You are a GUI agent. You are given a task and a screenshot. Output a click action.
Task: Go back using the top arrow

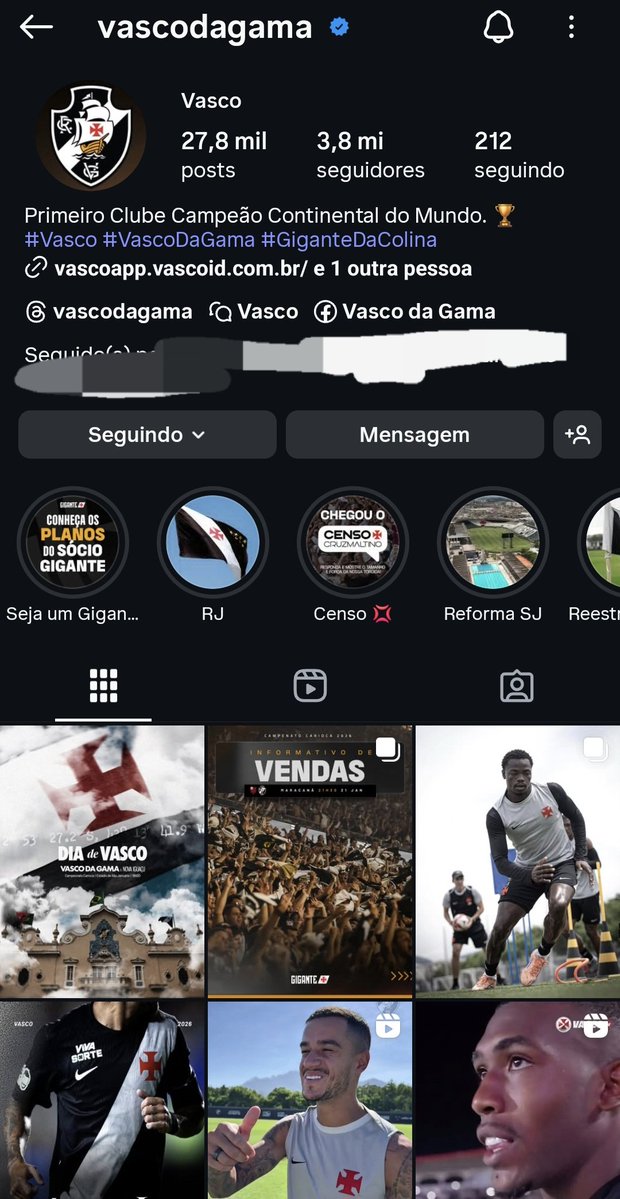(x=36, y=27)
